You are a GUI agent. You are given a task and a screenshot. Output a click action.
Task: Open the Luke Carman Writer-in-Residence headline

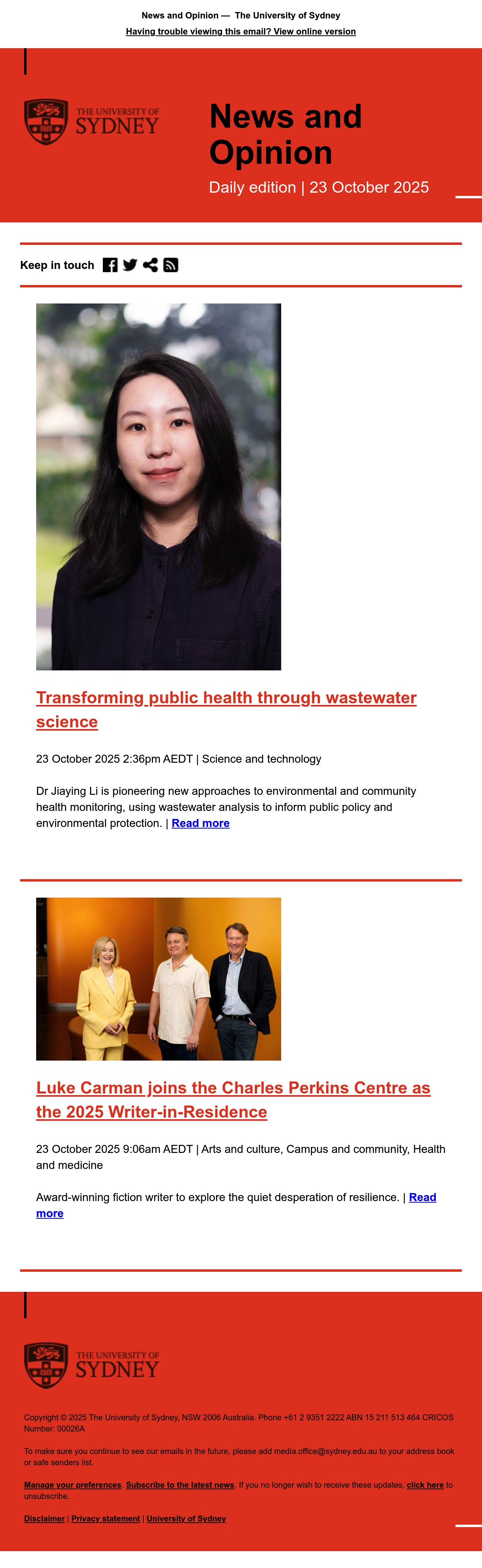click(x=233, y=1099)
